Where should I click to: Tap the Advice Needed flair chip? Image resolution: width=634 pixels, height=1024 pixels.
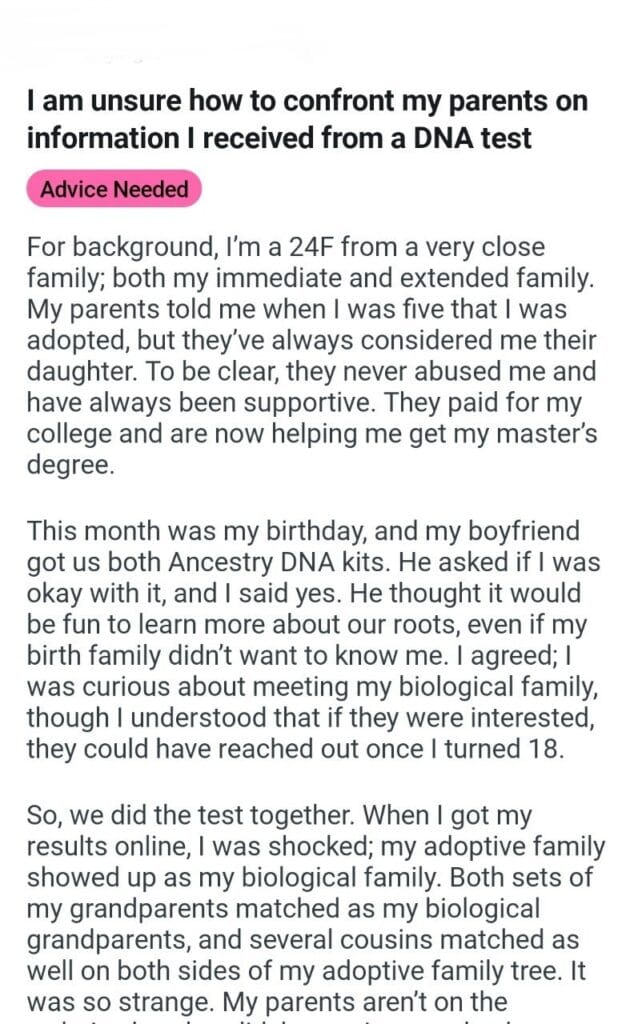(x=114, y=189)
